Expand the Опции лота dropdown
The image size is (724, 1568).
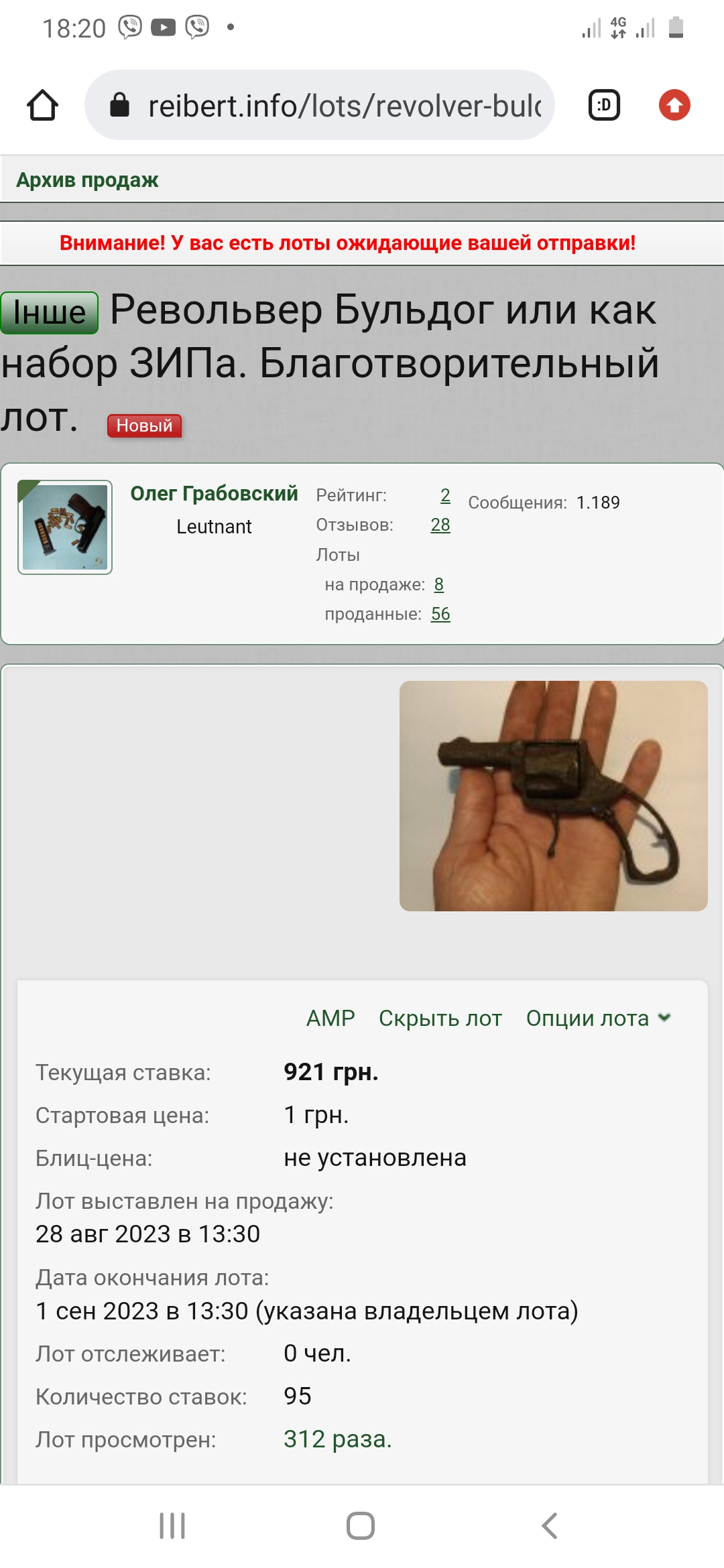[x=599, y=1018]
